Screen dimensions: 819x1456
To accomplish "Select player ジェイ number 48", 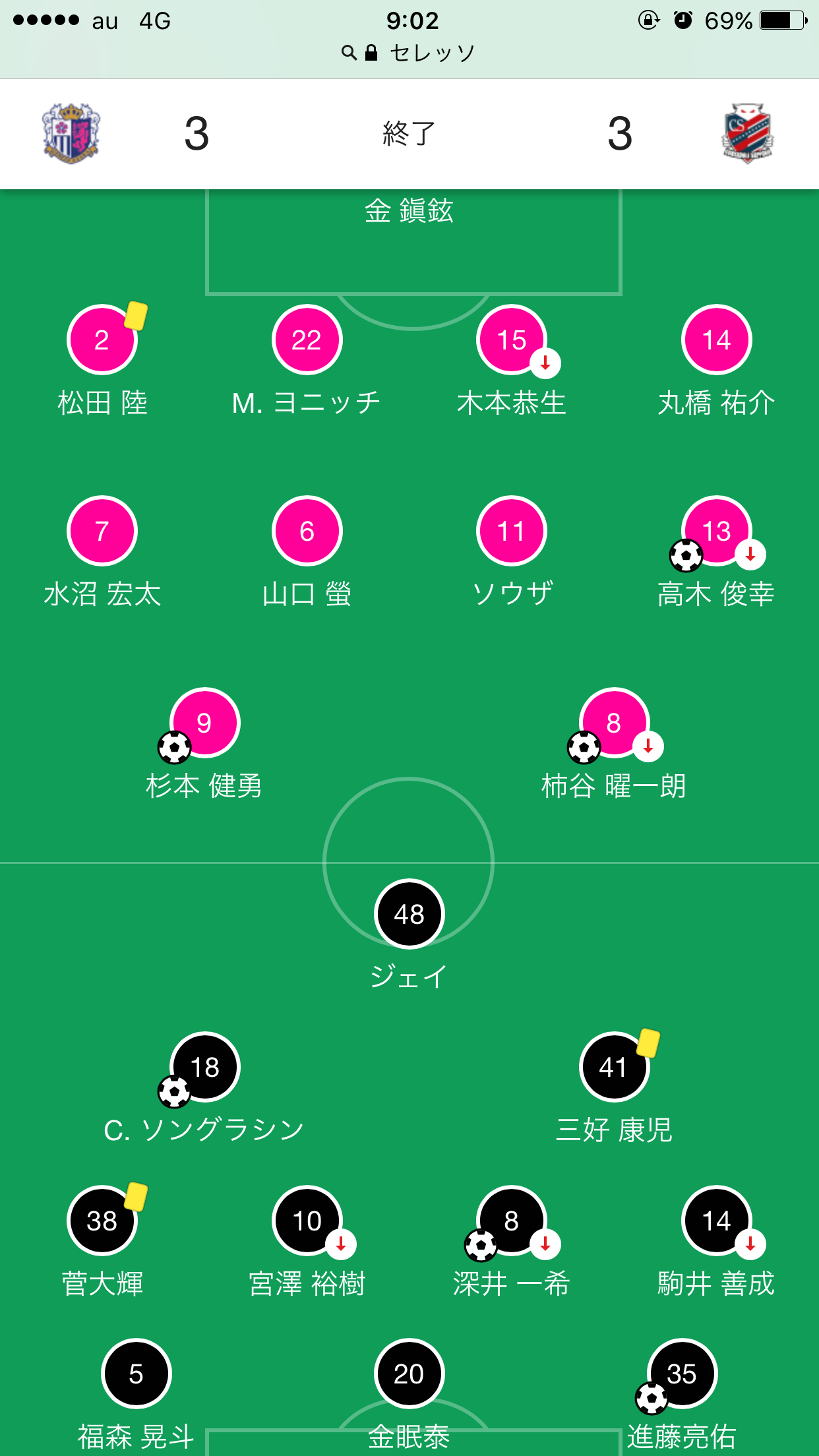I will (409, 915).
